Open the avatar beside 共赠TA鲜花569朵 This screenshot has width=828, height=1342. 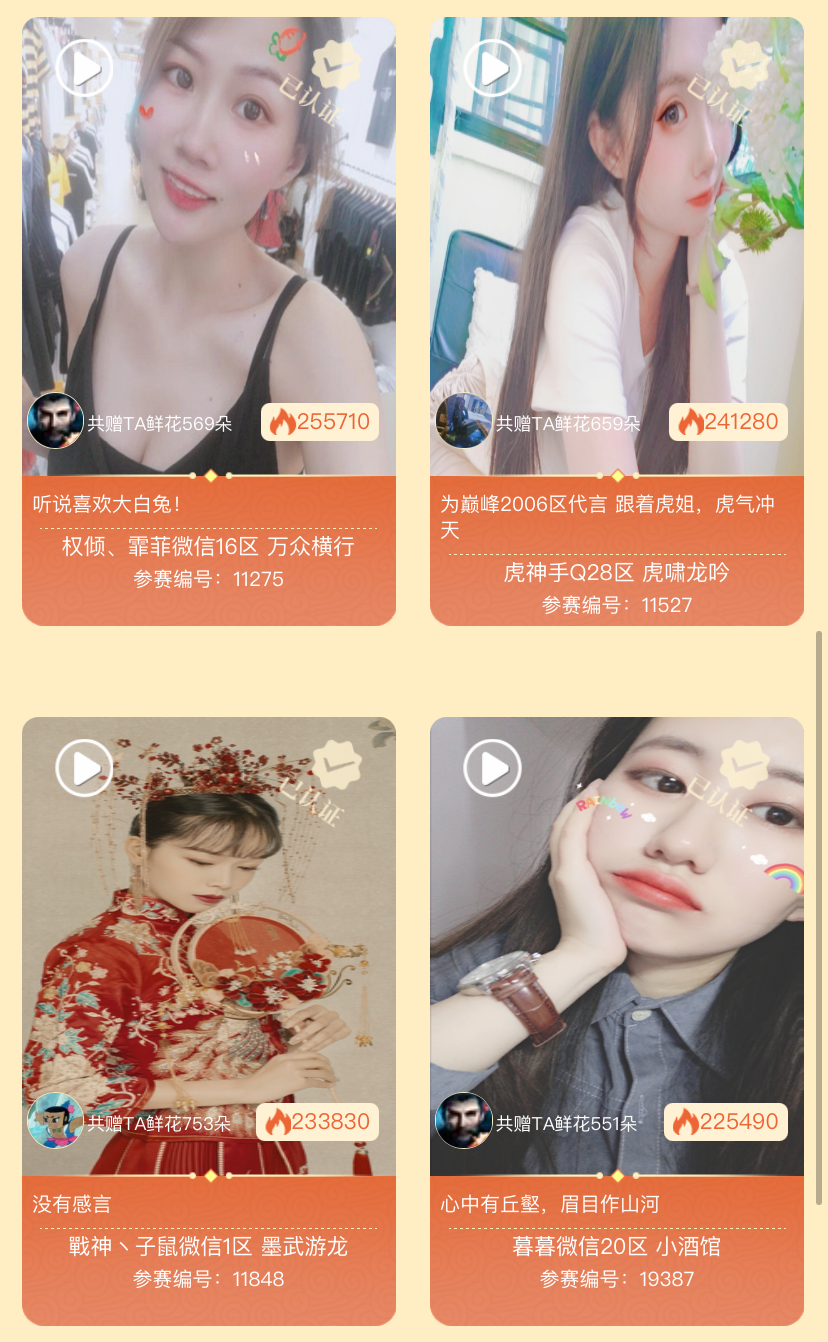tap(55, 420)
